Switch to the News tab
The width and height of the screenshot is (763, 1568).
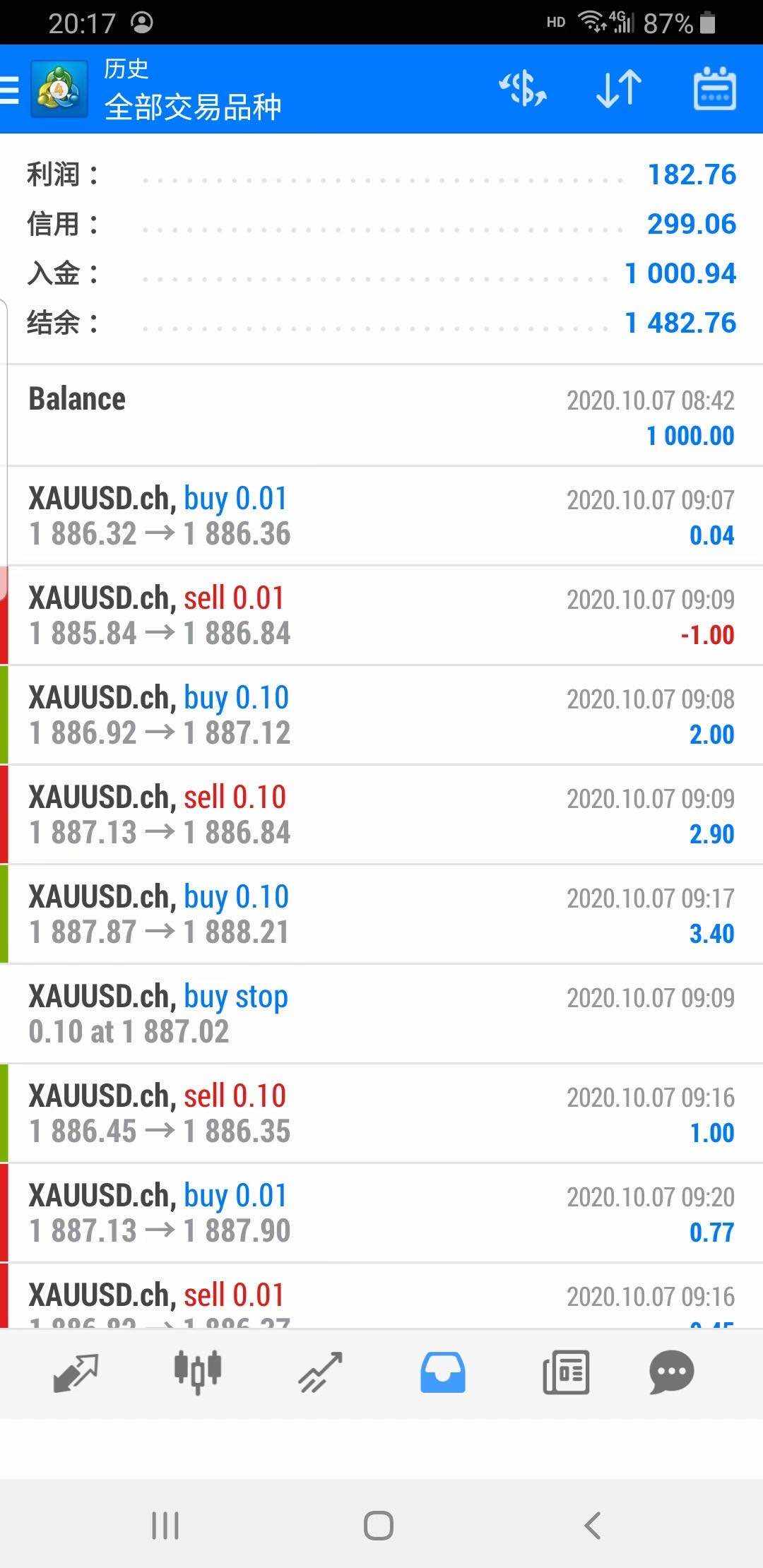click(x=566, y=1372)
